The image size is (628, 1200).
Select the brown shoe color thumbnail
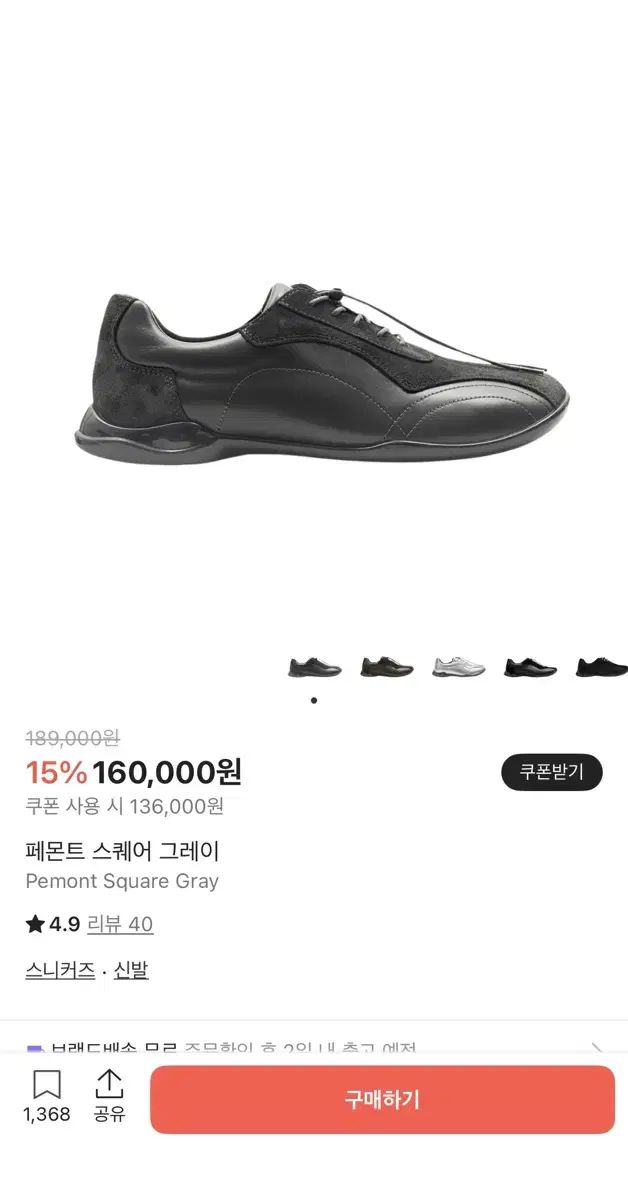click(387, 667)
